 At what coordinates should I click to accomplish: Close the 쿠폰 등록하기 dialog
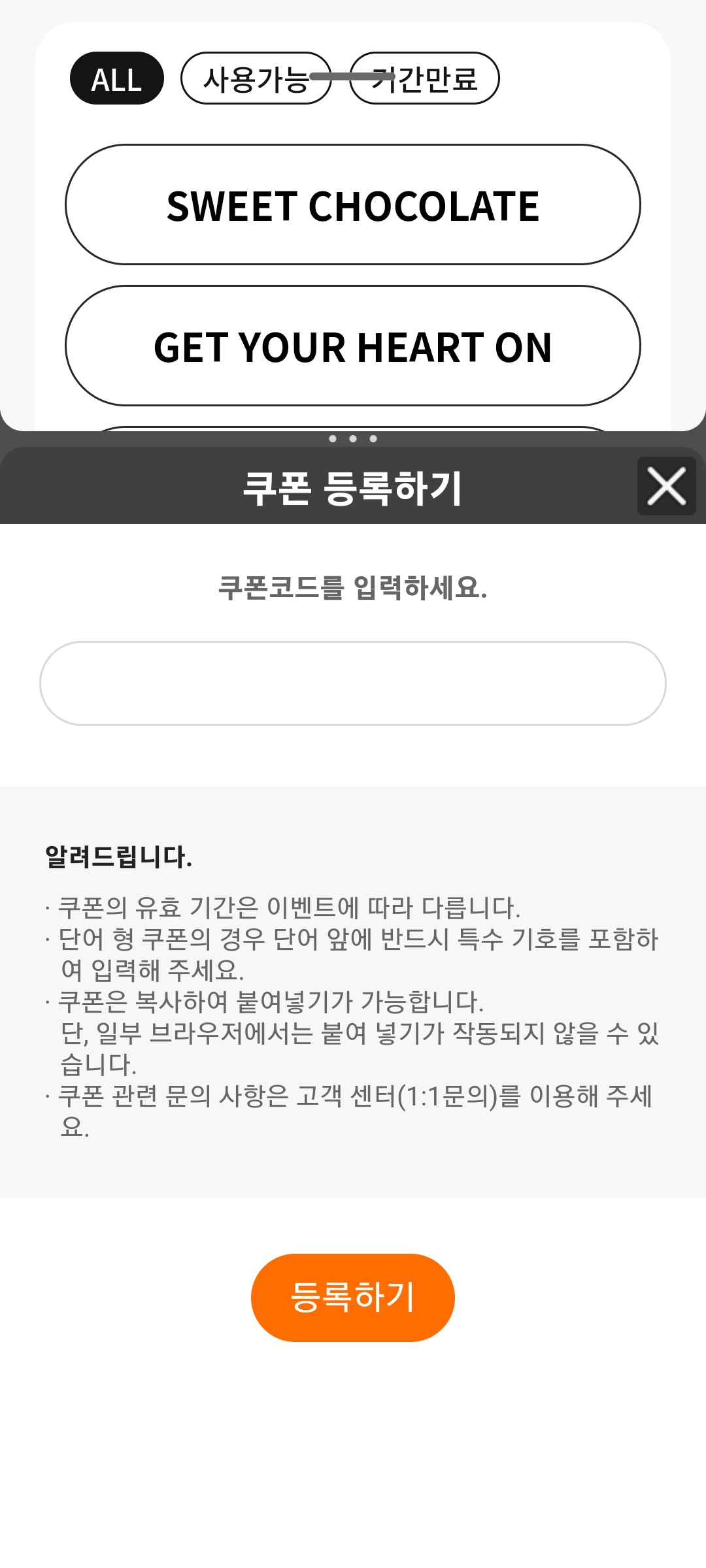[666, 486]
